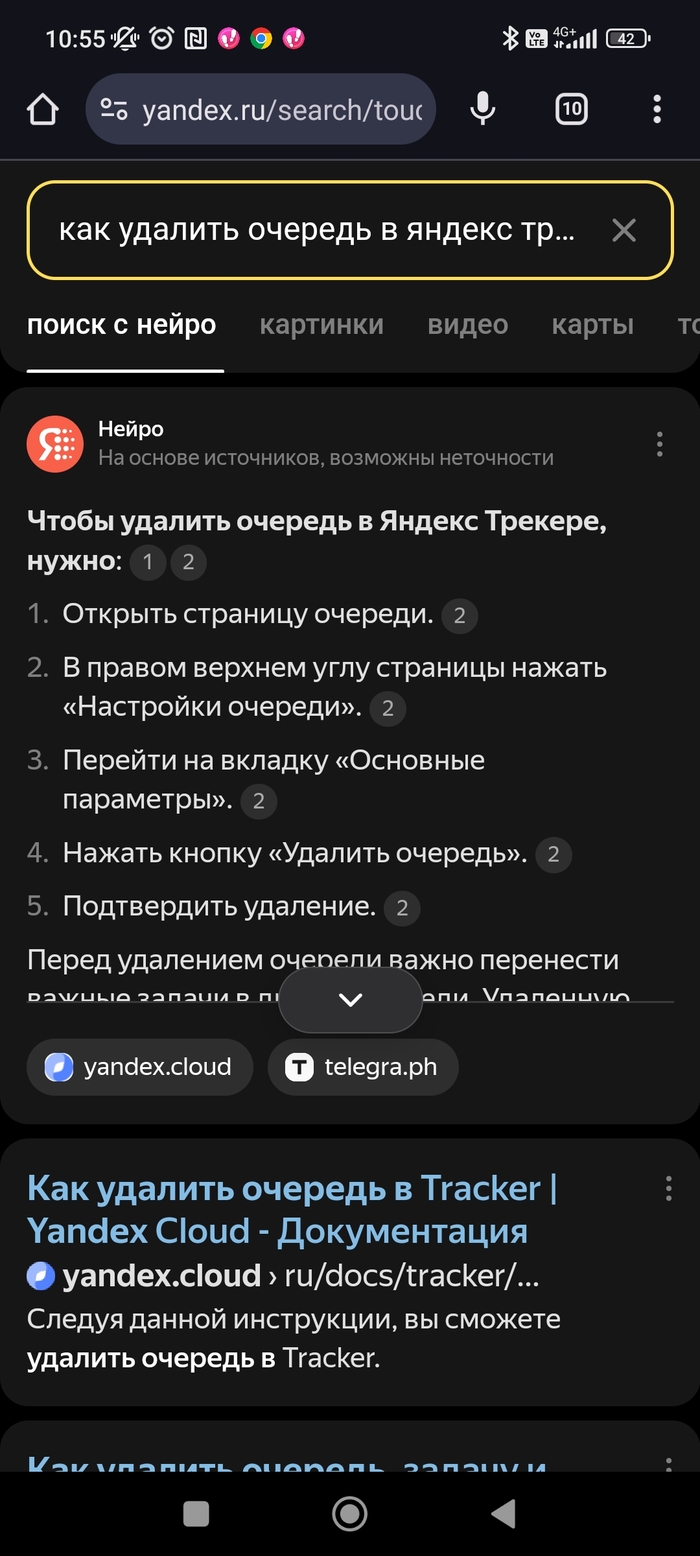Expand the full Нейро answer
The image size is (700, 1556).
[x=350, y=1000]
